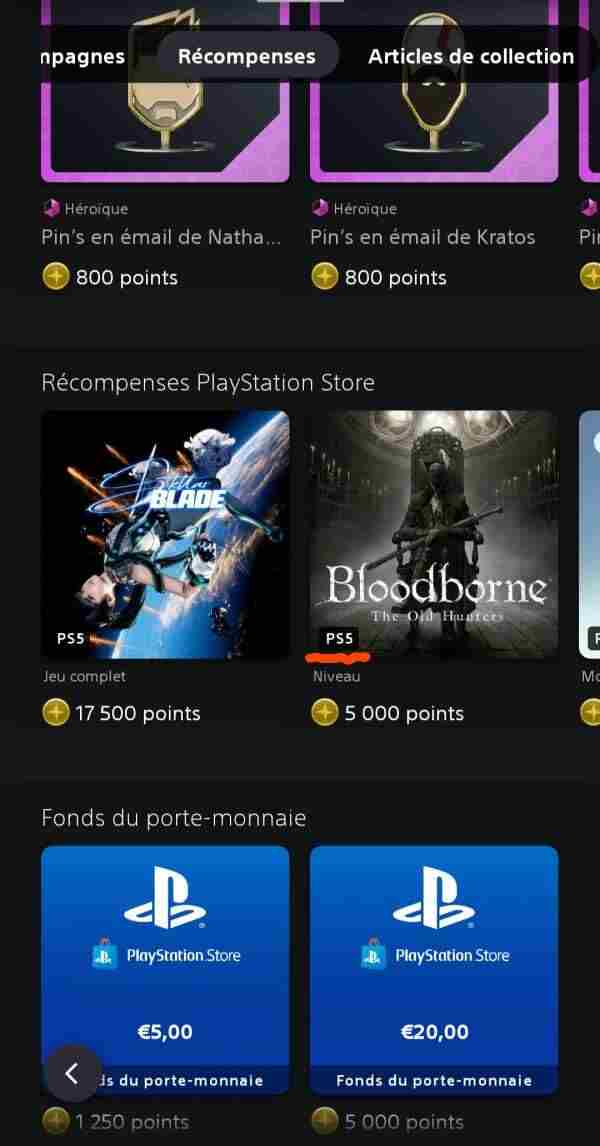View the Stellar Blade full game reward
600x1146 pixels.
(x=165, y=534)
